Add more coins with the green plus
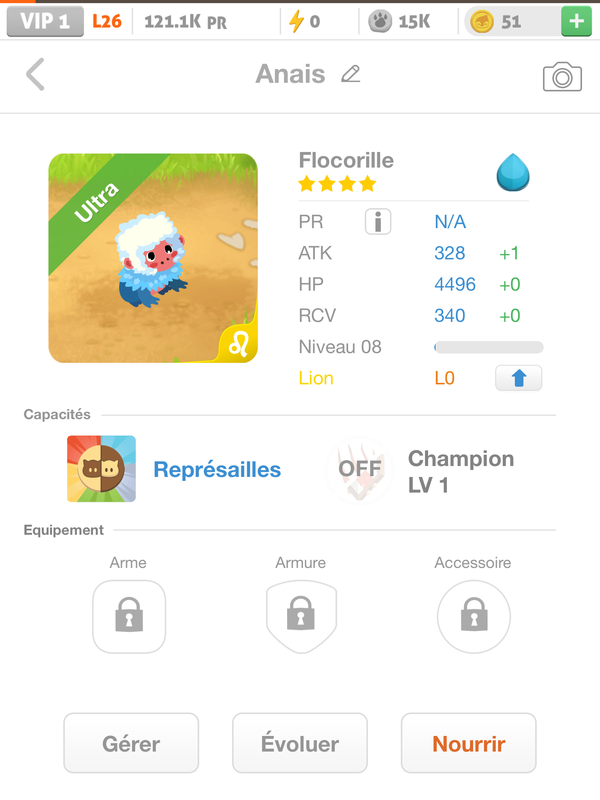The width and height of the screenshot is (600, 800). coord(576,21)
